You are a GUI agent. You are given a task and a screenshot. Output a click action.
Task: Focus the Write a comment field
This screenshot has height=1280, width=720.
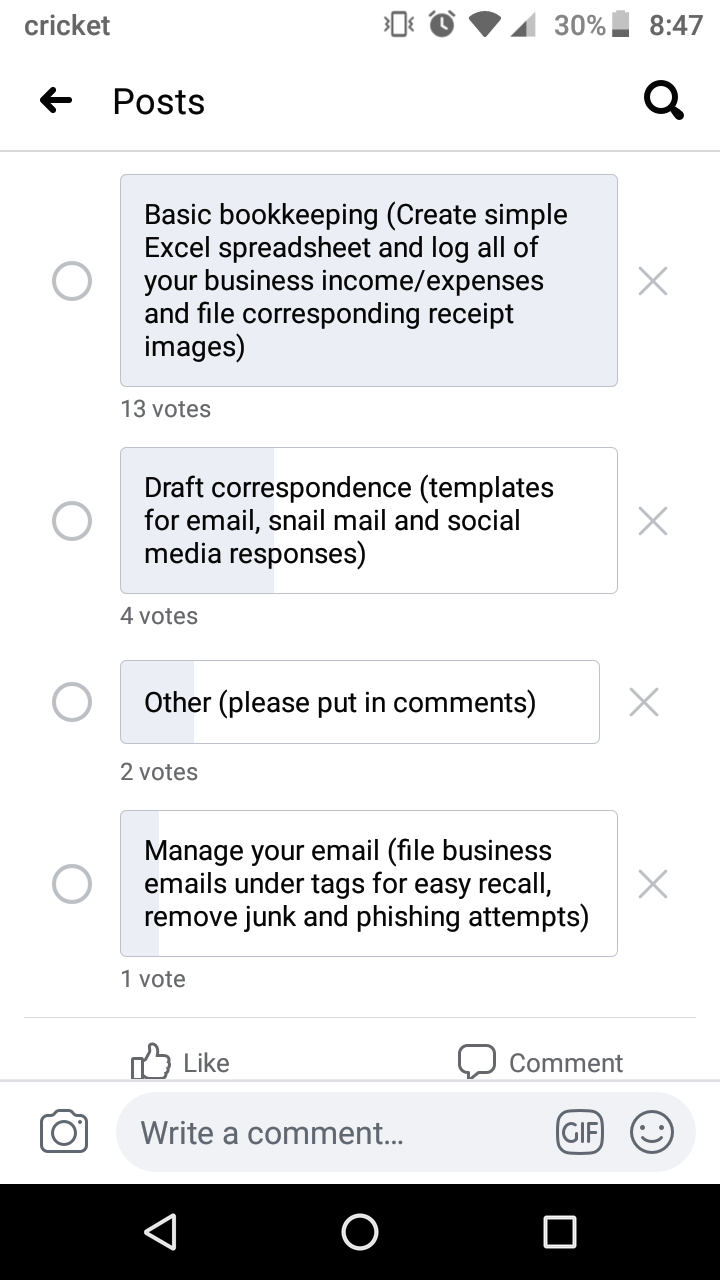pyautogui.click(x=330, y=1132)
